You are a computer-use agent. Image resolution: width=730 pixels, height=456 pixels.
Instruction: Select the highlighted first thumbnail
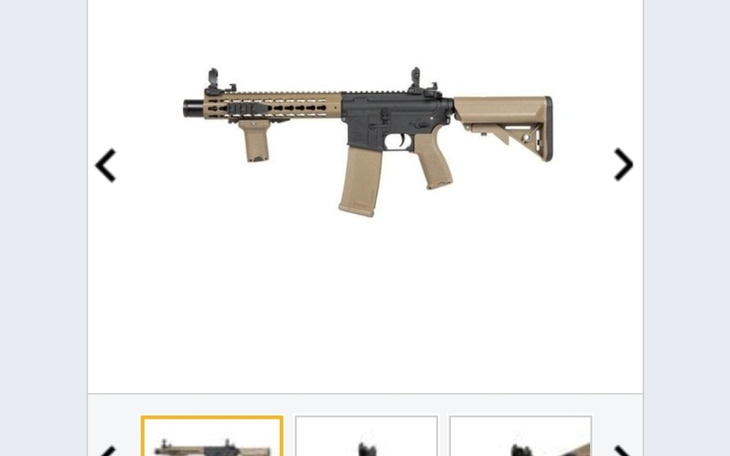212,438
